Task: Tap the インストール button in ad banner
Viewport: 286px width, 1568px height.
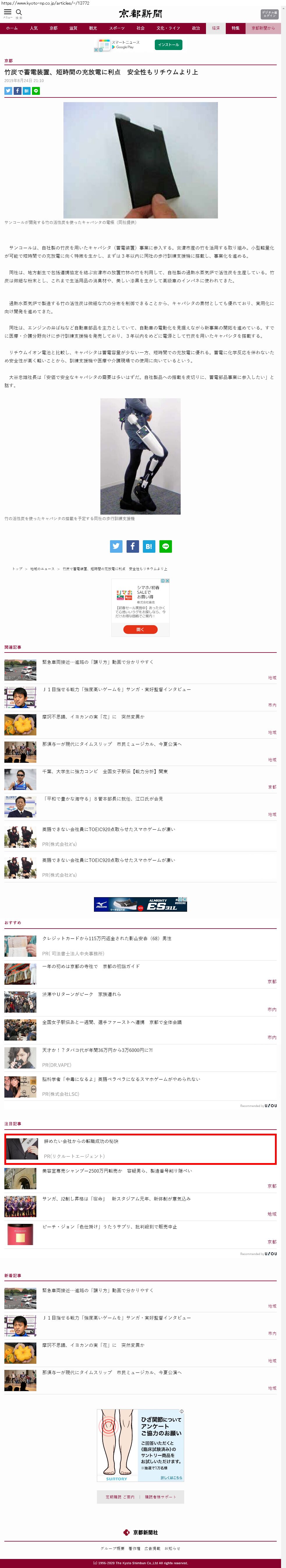Action: tap(168, 45)
